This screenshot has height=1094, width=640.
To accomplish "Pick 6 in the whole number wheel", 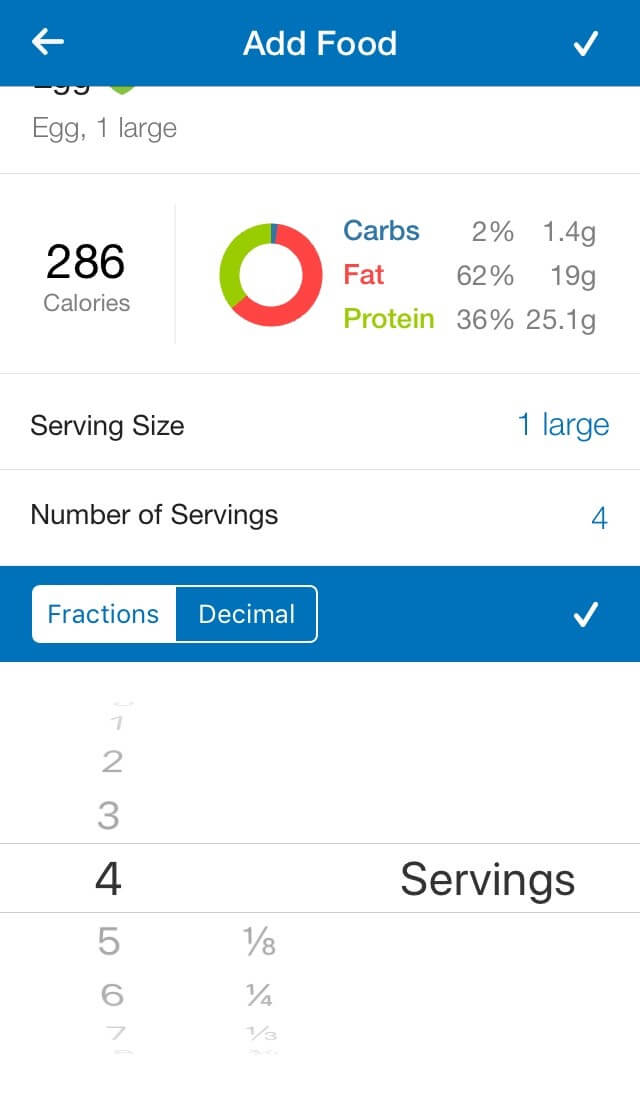I will [x=112, y=994].
